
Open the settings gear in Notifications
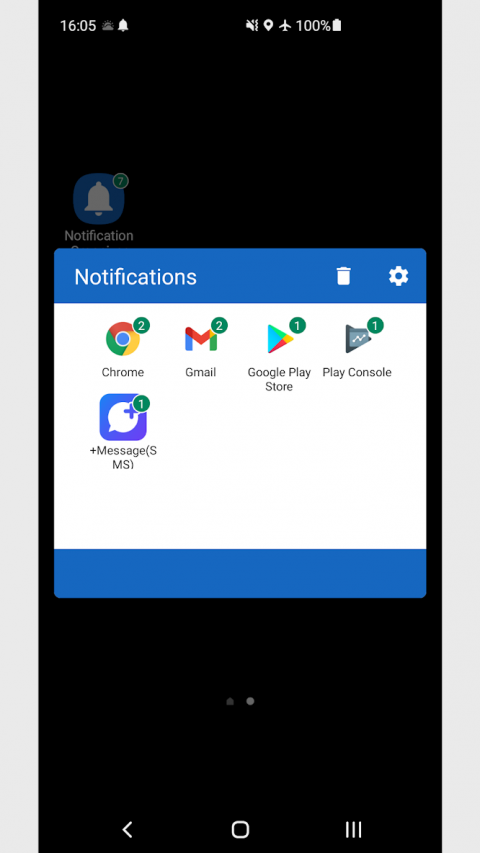(398, 276)
